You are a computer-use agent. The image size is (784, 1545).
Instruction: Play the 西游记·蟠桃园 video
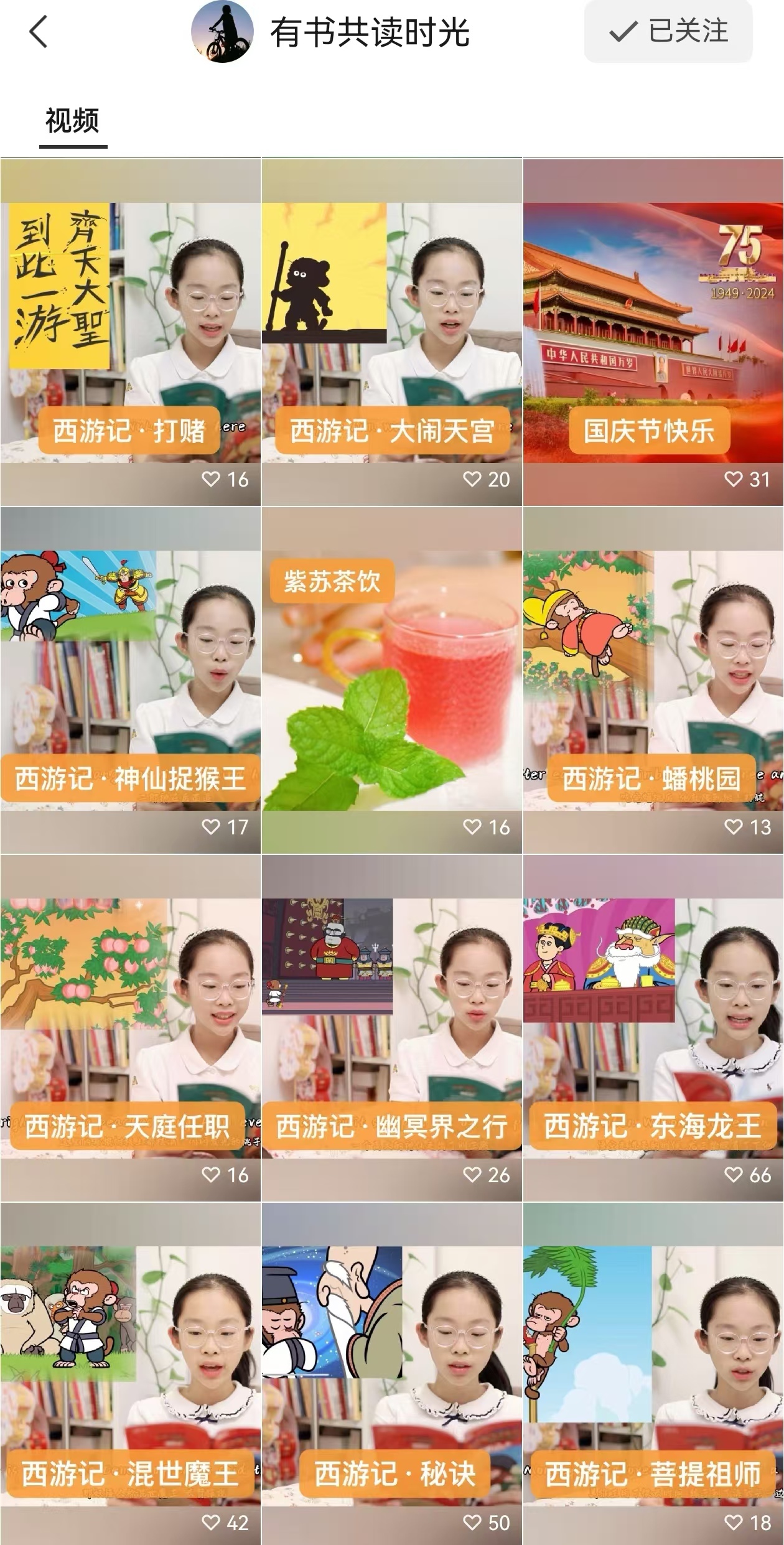click(653, 679)
